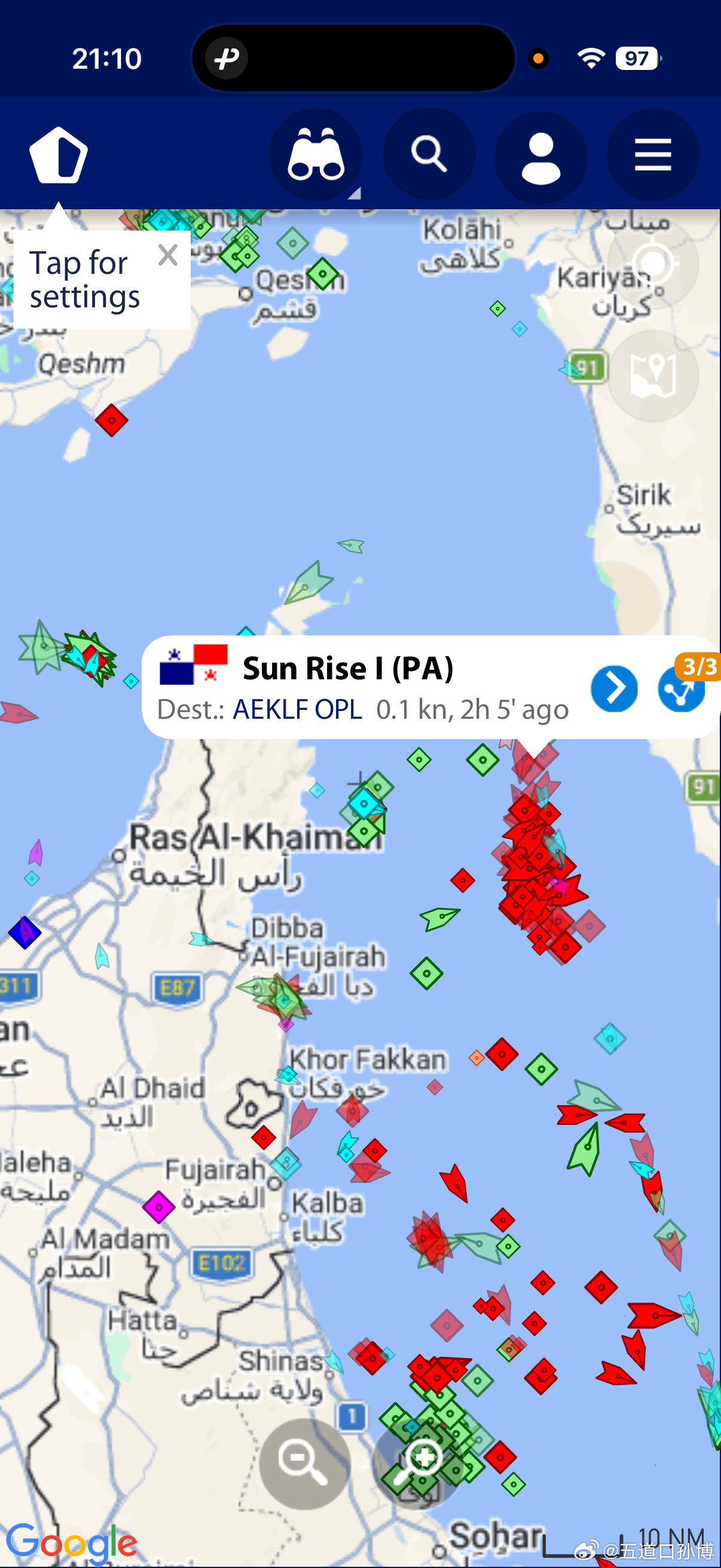Viewport: 721px width, 1568px height.
Task: Select the red vessel marker near Qeshm
Action: (111, 420)
